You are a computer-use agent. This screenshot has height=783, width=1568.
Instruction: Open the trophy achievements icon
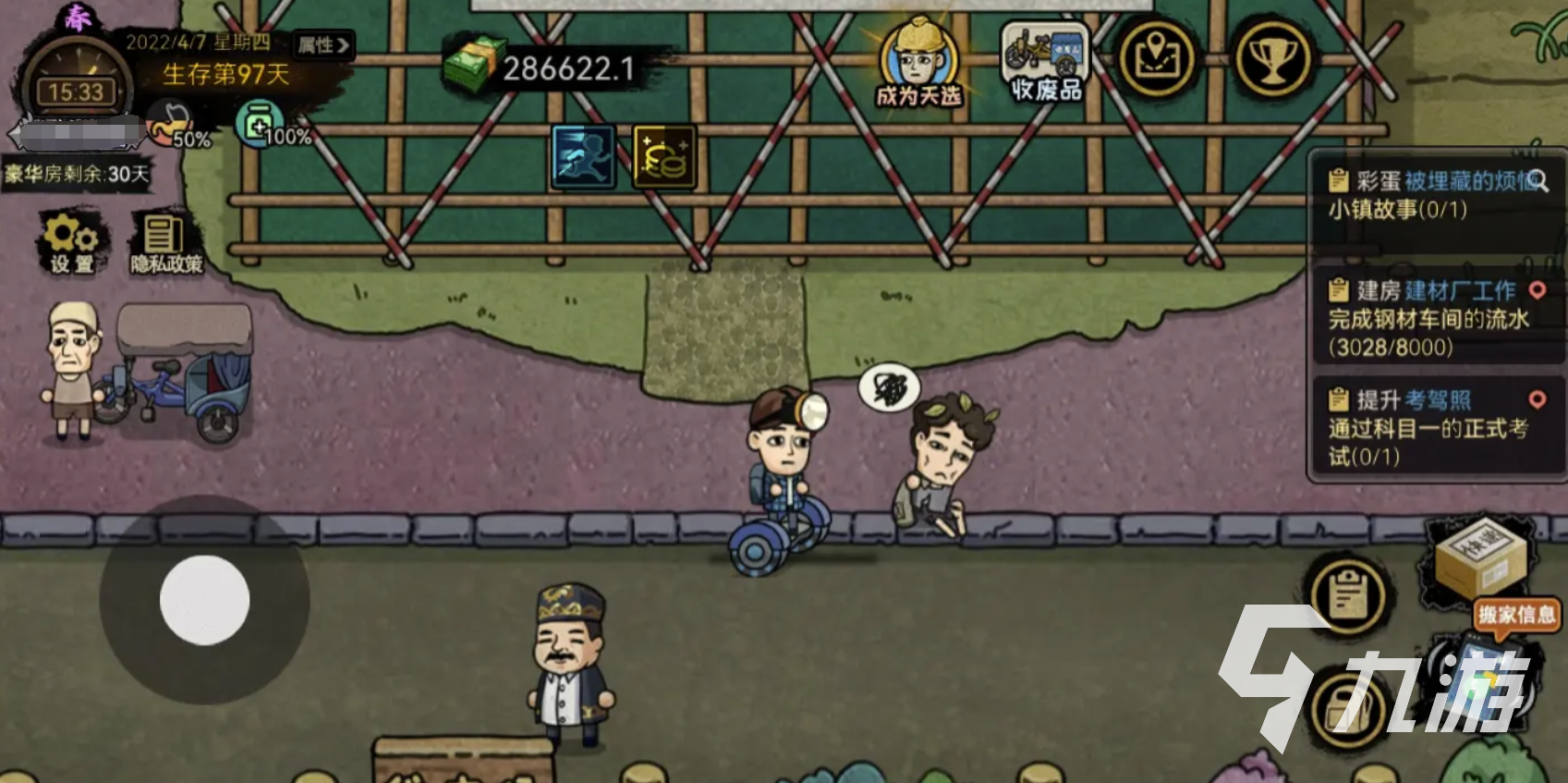1273,59
